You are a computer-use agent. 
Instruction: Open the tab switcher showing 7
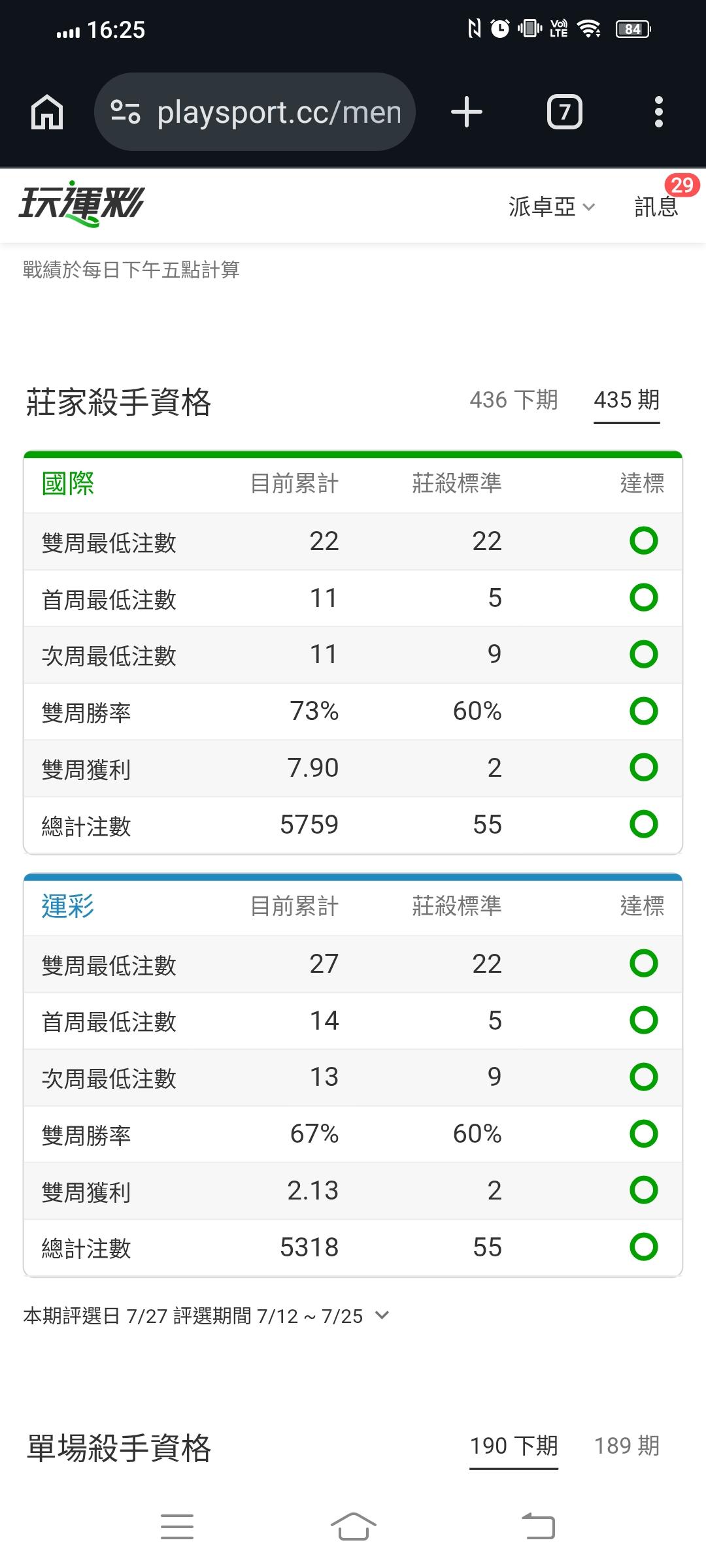pyautogui.click(x=564, y=112)
